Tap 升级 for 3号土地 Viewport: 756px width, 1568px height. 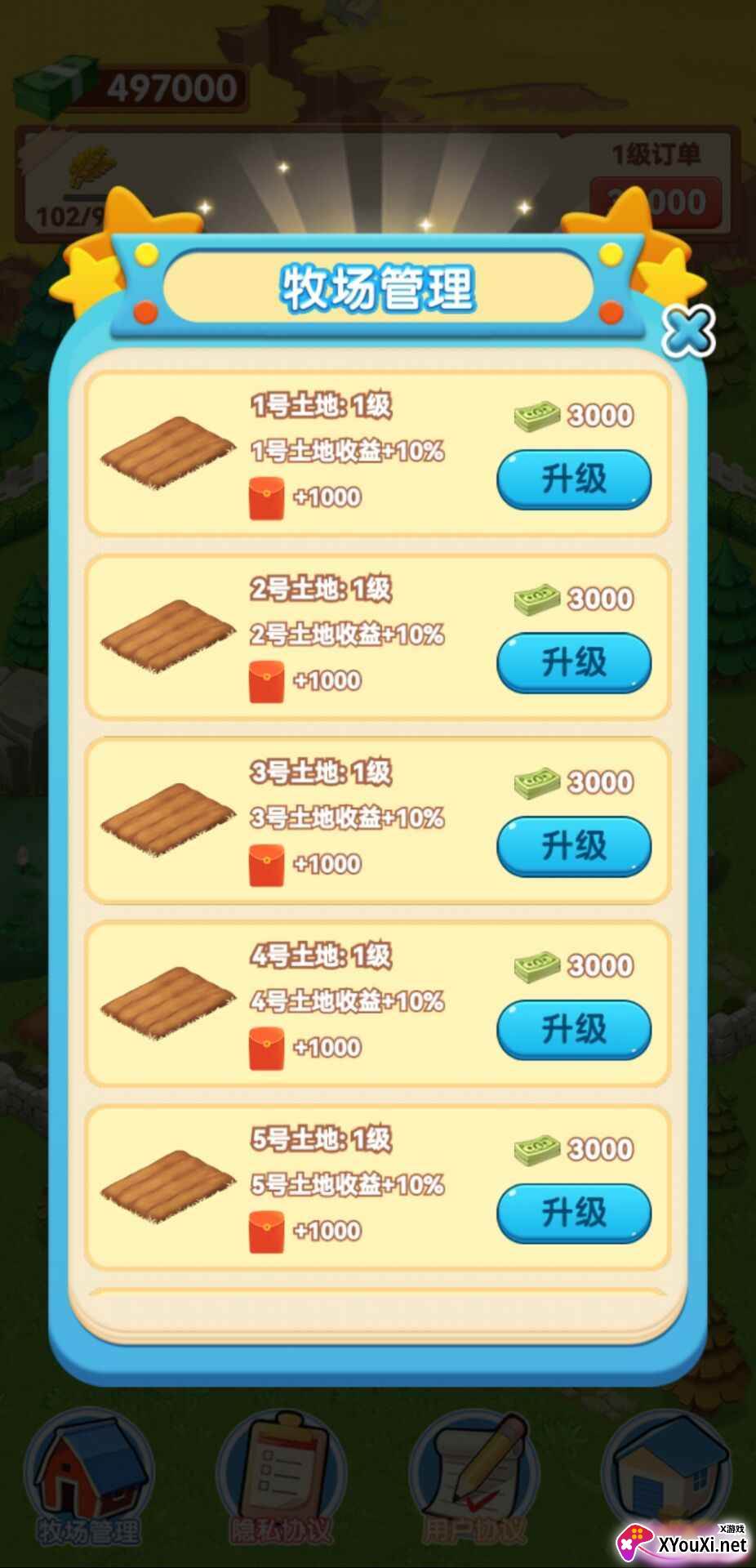574,846
